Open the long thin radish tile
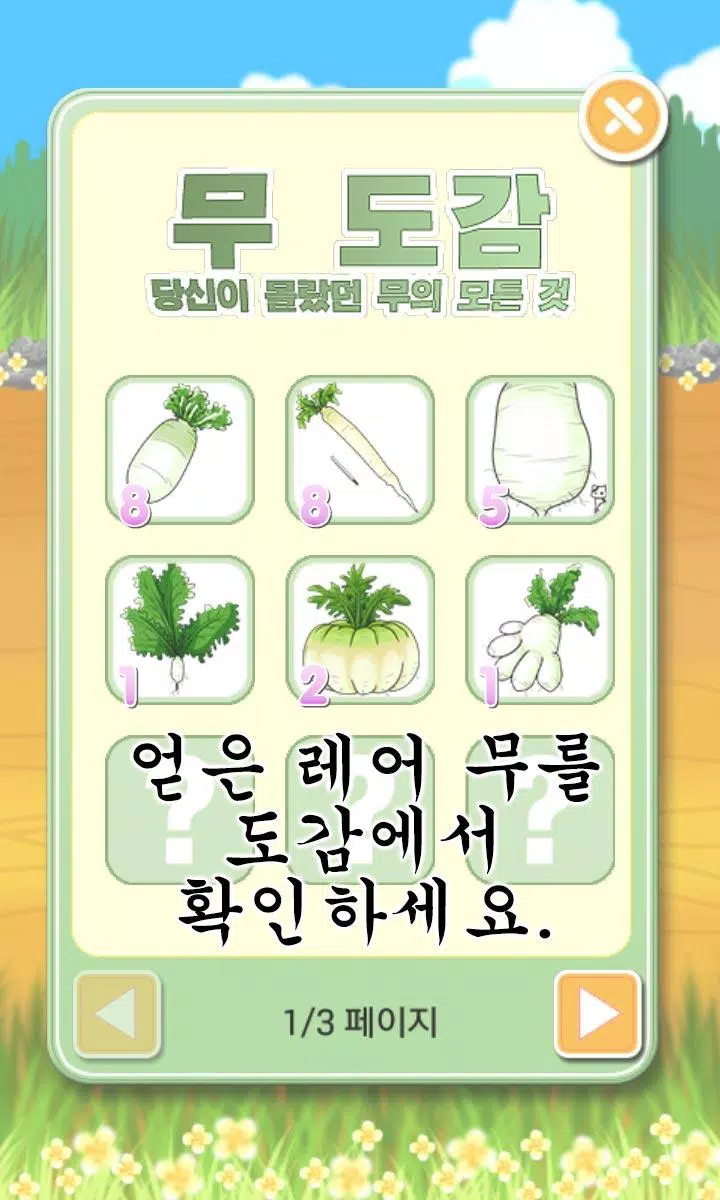The image size is (720, 1200). pyautogui.click(x=360, y=450)
